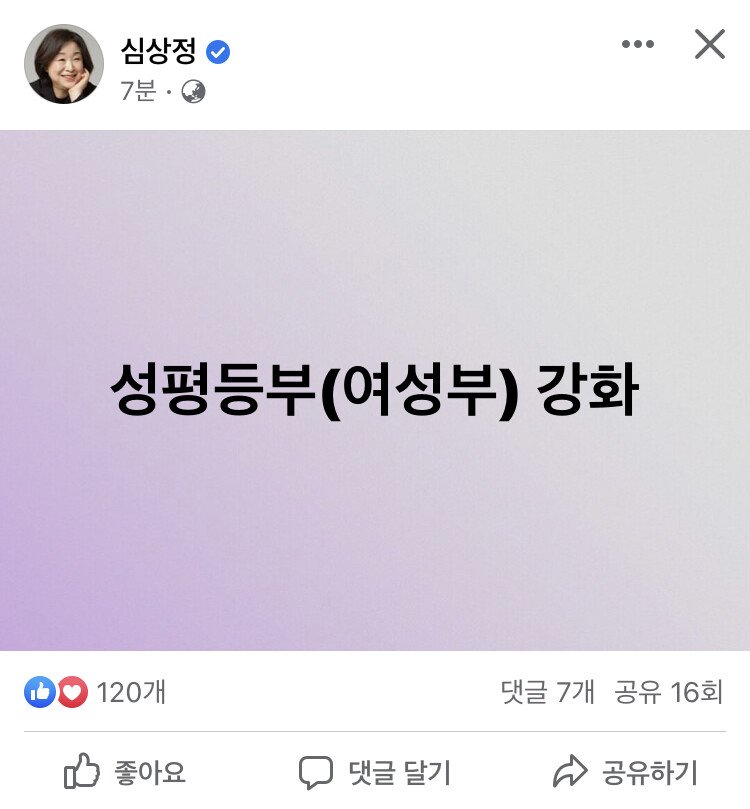Open the 댓글 7개 comments
Viewport: 750px width, 809px height.
[x=547, y=692]
